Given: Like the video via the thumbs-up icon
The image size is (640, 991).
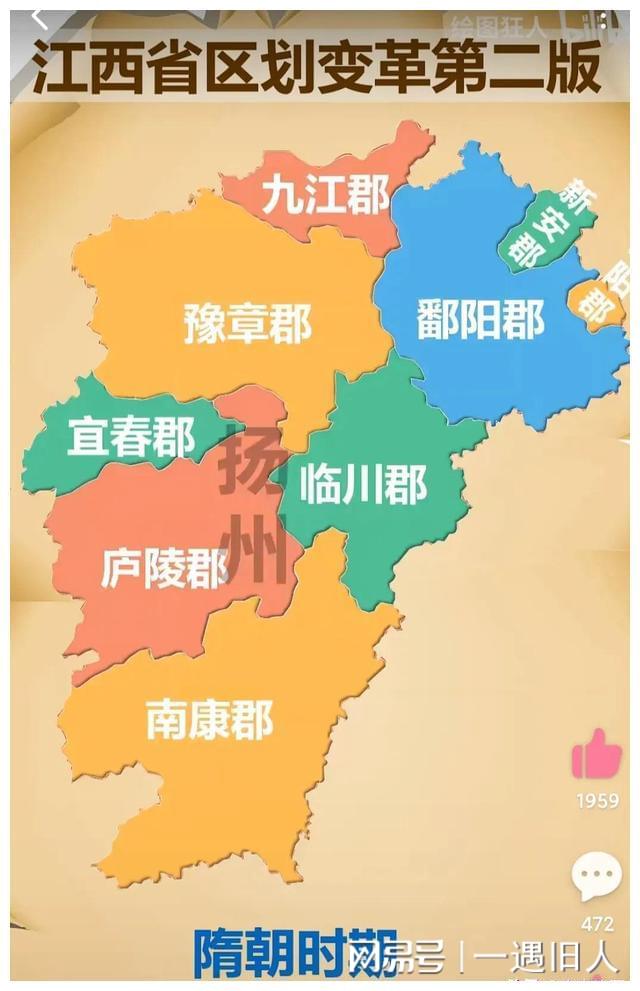Looking at the screenshot, I should pyautogui.click(x=597, y=754).
